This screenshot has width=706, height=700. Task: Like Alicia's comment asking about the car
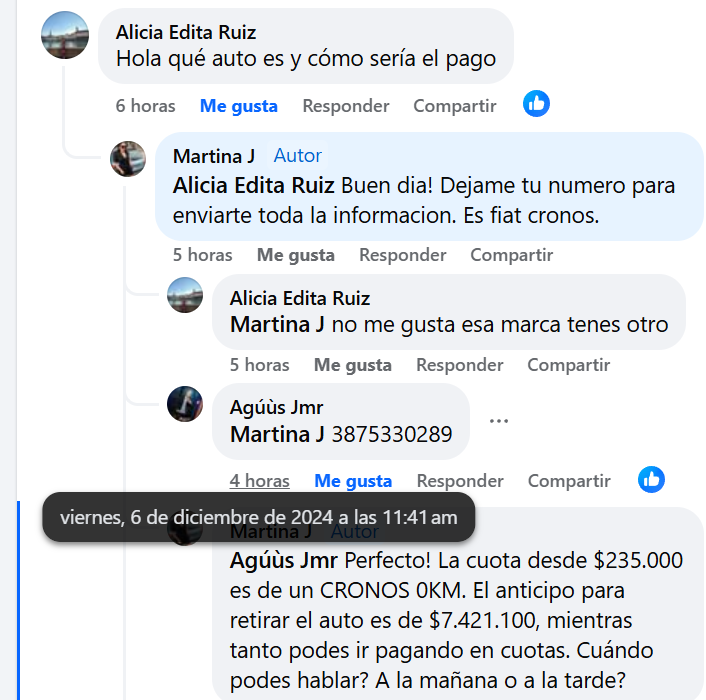tap(238, 106)
